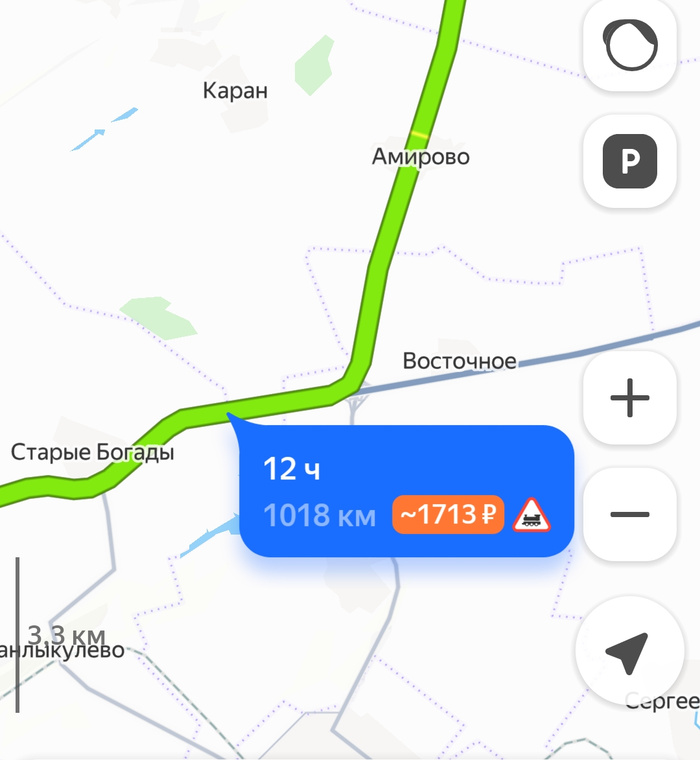Viewport: 700px width, 760px height.
Task: Show parking with the P button
Action: pyautogui.click(x=630, y=161)
